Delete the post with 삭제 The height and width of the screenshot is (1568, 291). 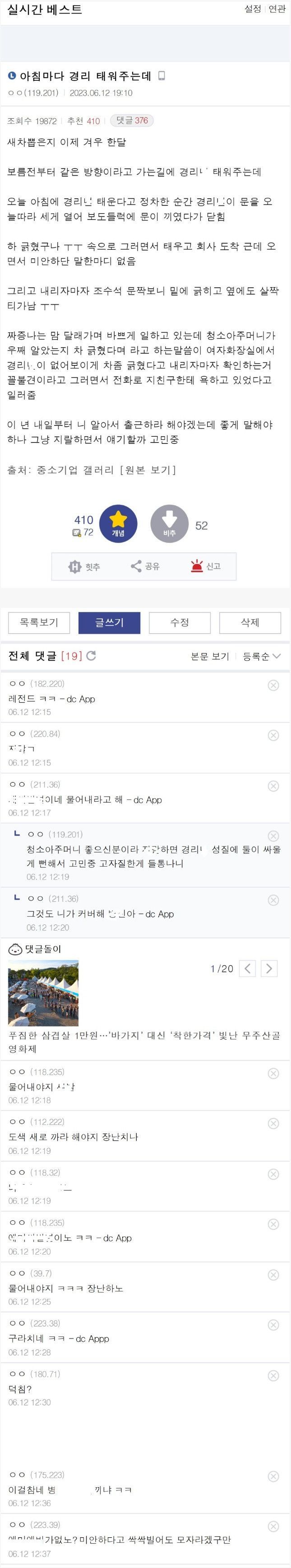pos(250,622)
